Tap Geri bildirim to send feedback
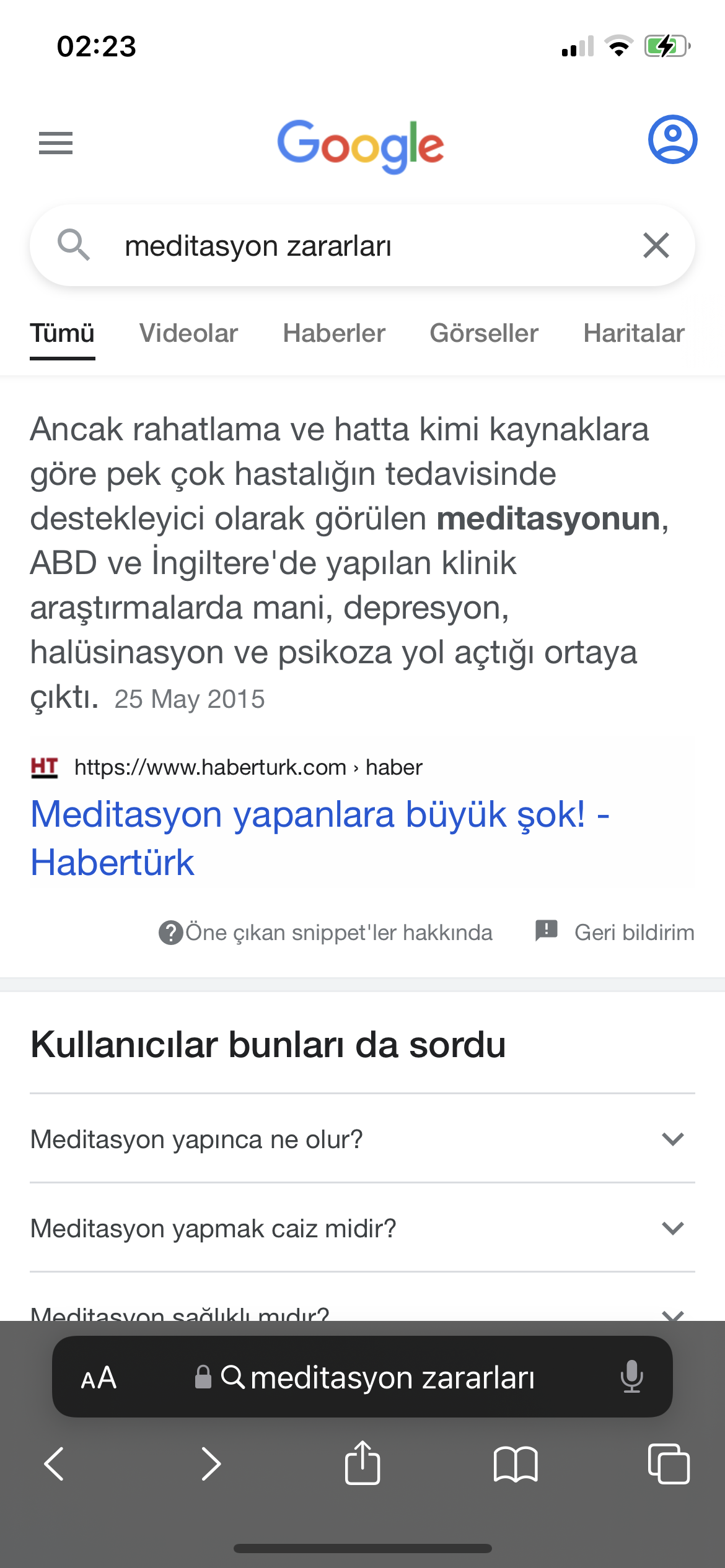Image resolution: width=725 pixels, height=1568 pixels. pos(615,932)
